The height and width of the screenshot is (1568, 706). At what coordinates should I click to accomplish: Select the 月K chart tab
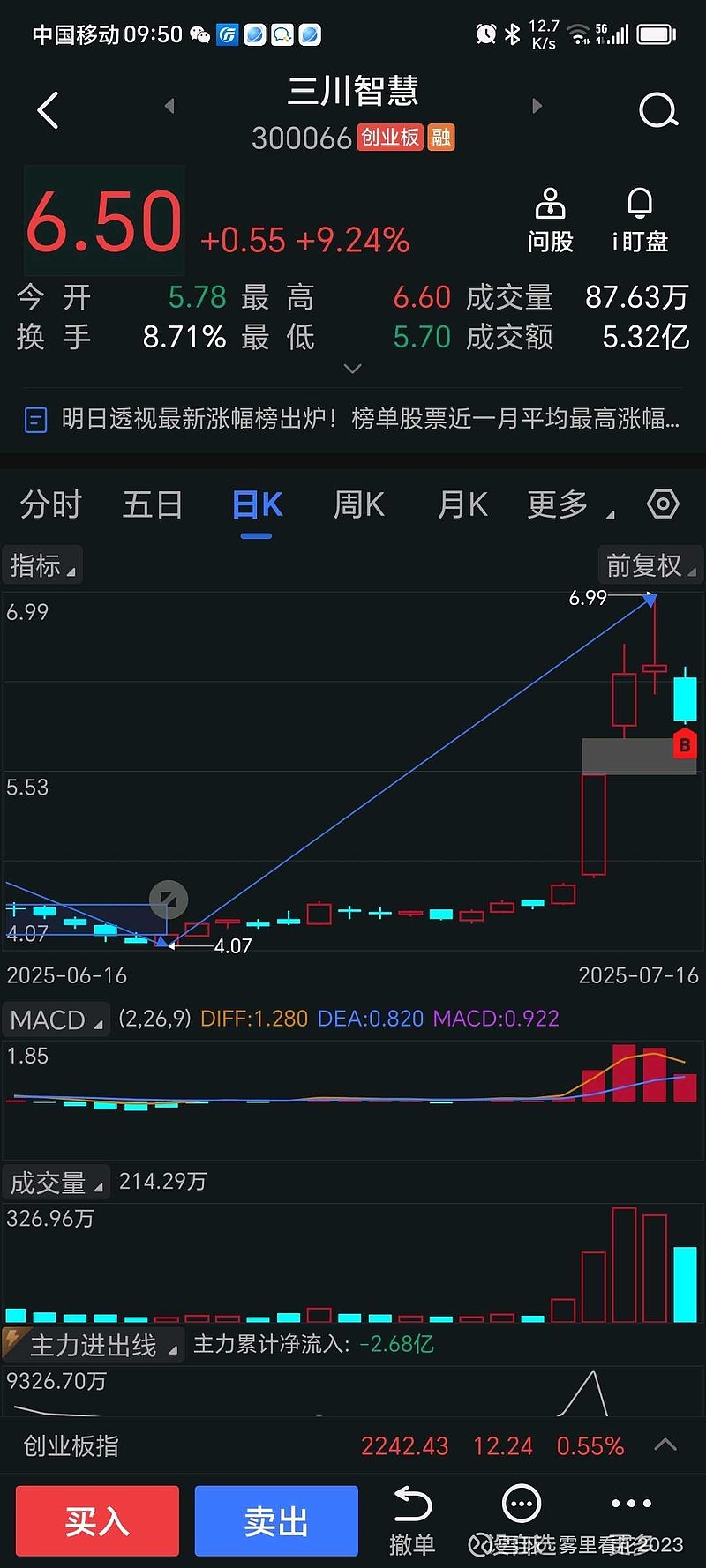click(x=462, y=504)
